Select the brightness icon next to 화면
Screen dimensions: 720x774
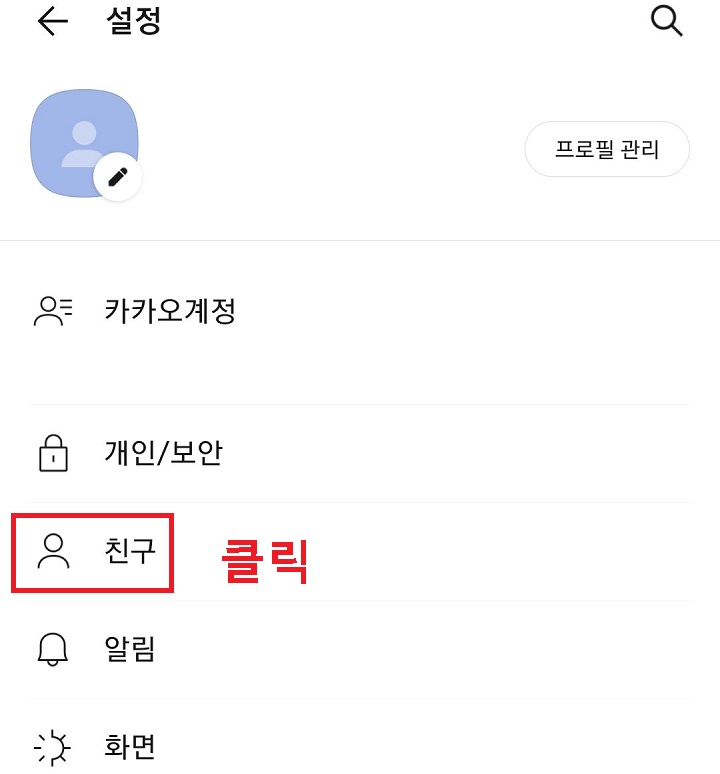coord(52,746)
